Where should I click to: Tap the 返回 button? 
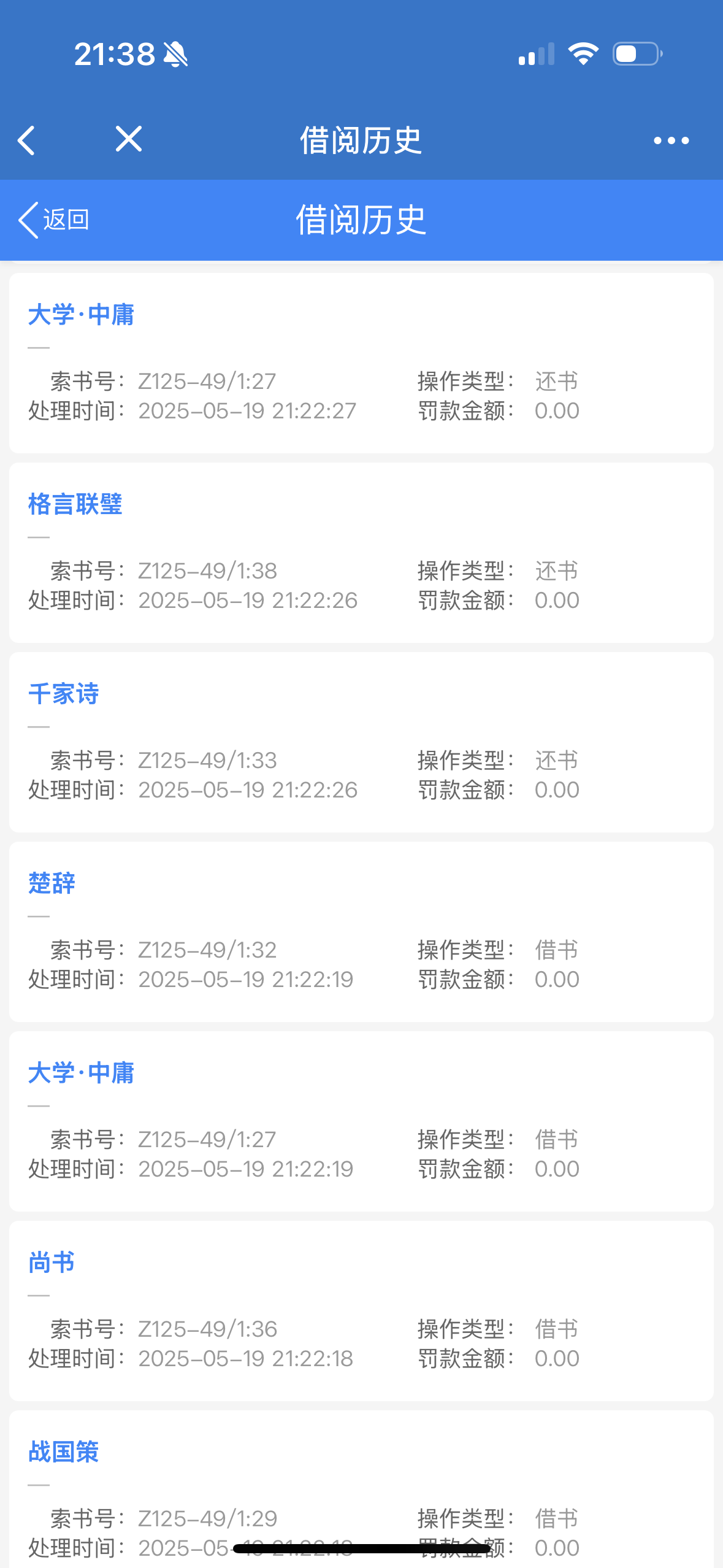click(55, 220)
